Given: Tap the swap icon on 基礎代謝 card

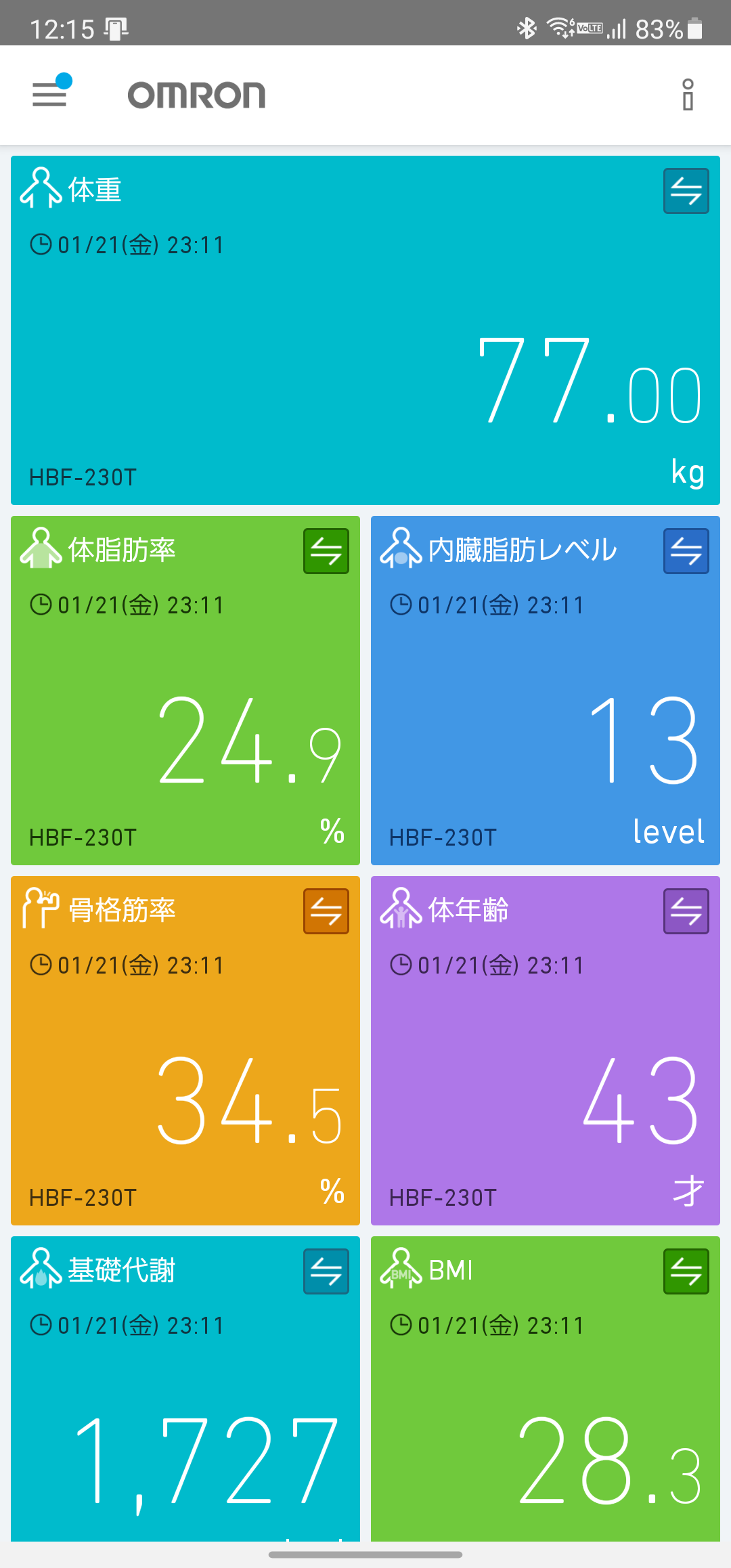Looking at the screenshot, I should pyautogui.click(x=326, y=1271).
